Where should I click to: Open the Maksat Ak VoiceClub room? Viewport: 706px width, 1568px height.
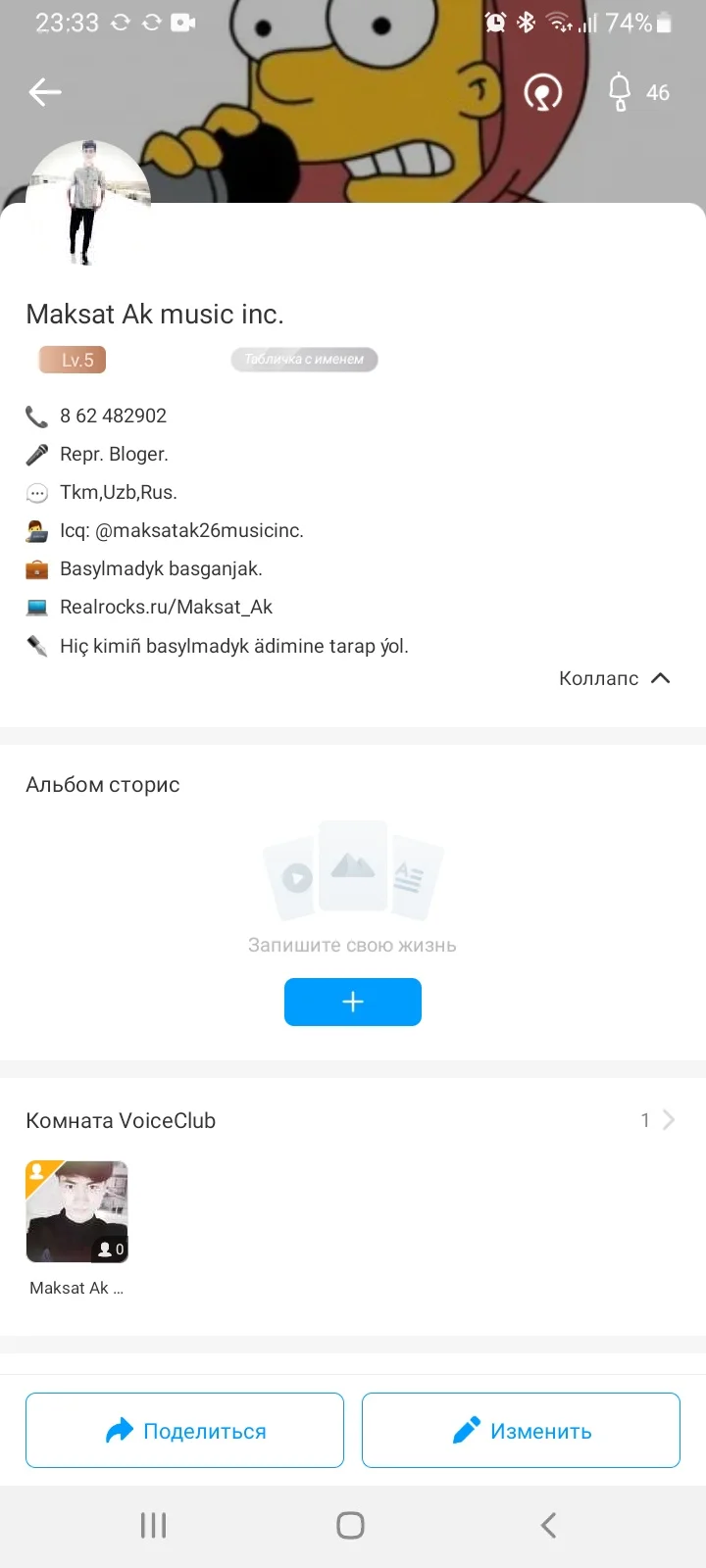pyautogui.click(x=76, y=1212)
